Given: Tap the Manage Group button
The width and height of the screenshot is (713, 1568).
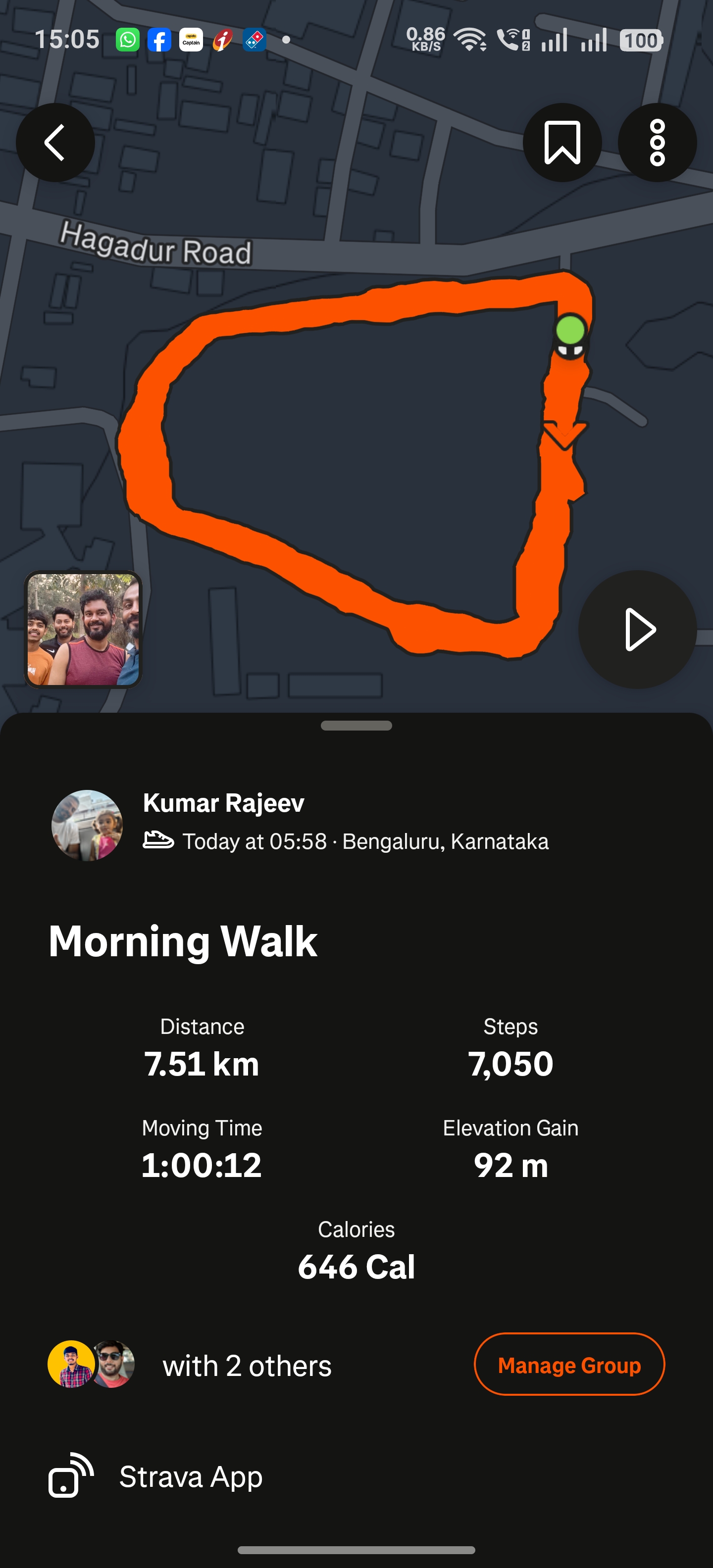Looking at the screenshot, I should click(569, 1365).
